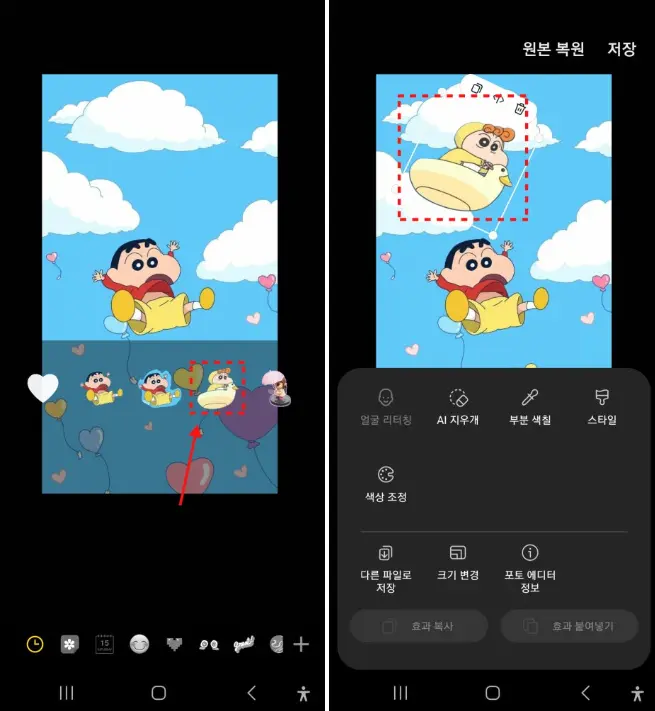Tap 원본 복원 to restore the original

click(553, 49)
